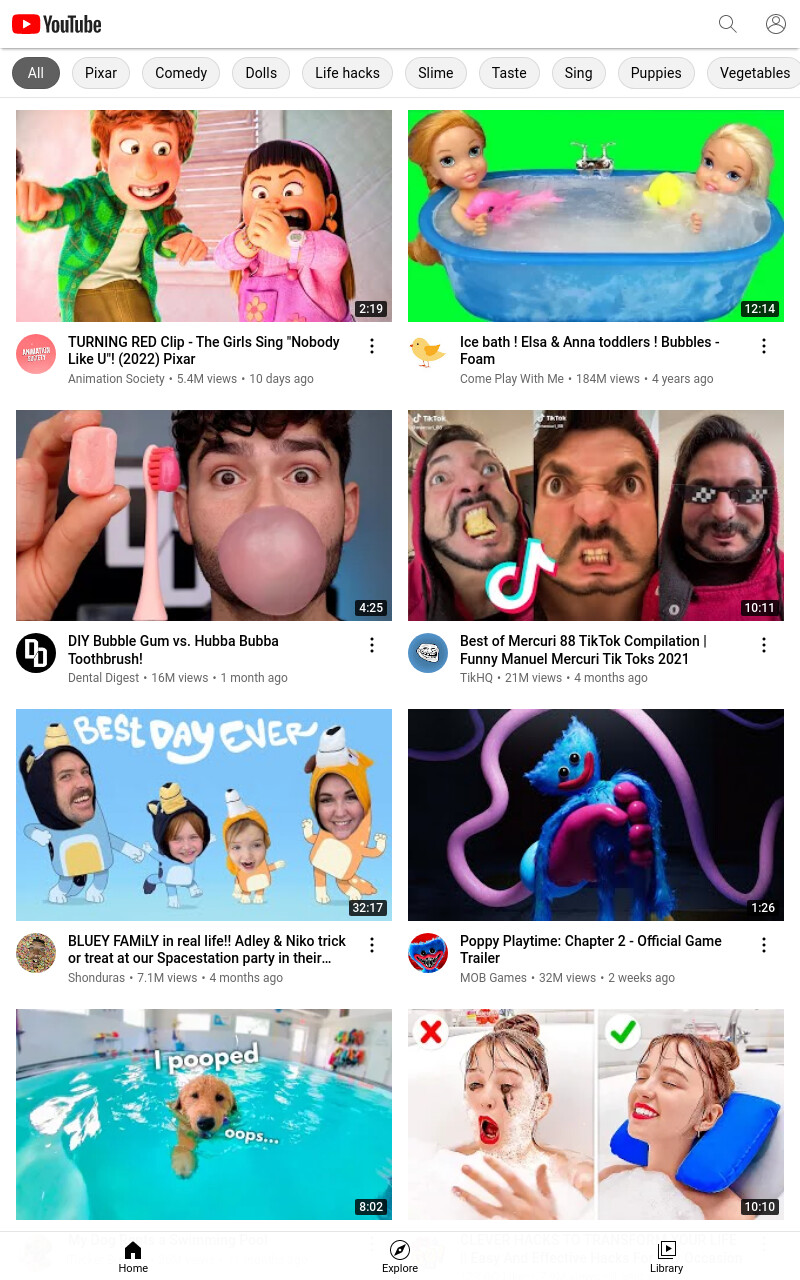Viewport: 800px width, 1280px height.
Task: Watch Ice bath Elsa & Anna toddlers video
Action: coord(596,216)
